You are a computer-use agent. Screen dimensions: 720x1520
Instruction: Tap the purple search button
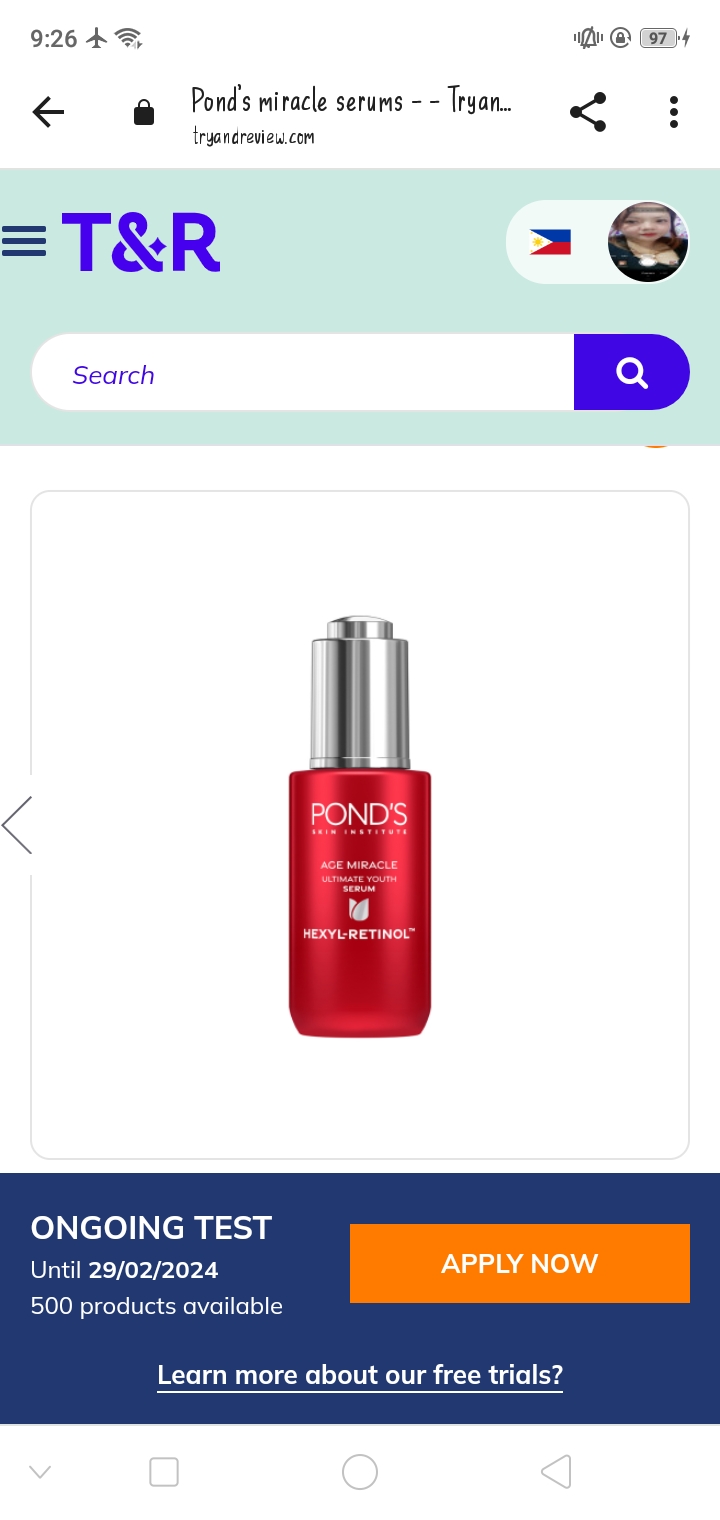(632, 372)
